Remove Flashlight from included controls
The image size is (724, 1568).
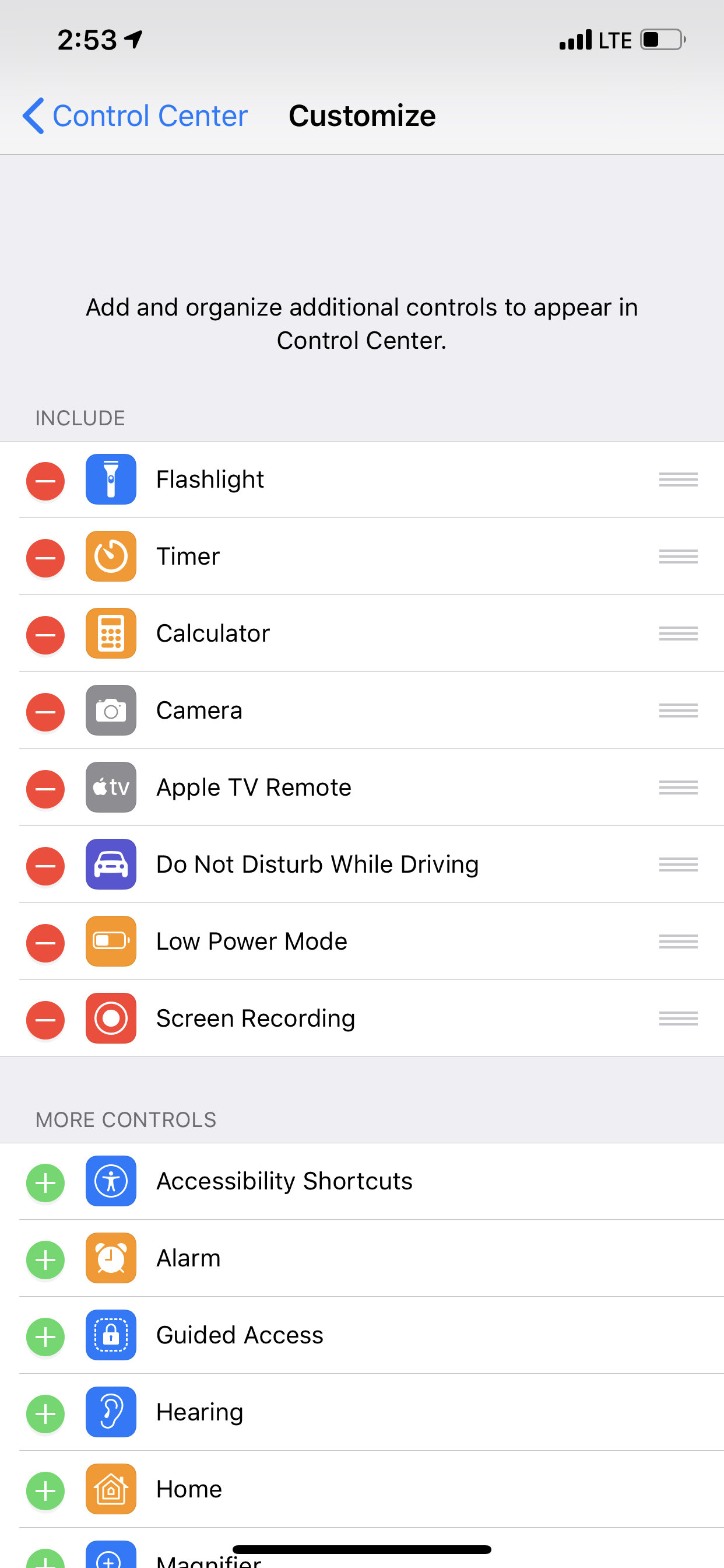(x=45, y=481)
